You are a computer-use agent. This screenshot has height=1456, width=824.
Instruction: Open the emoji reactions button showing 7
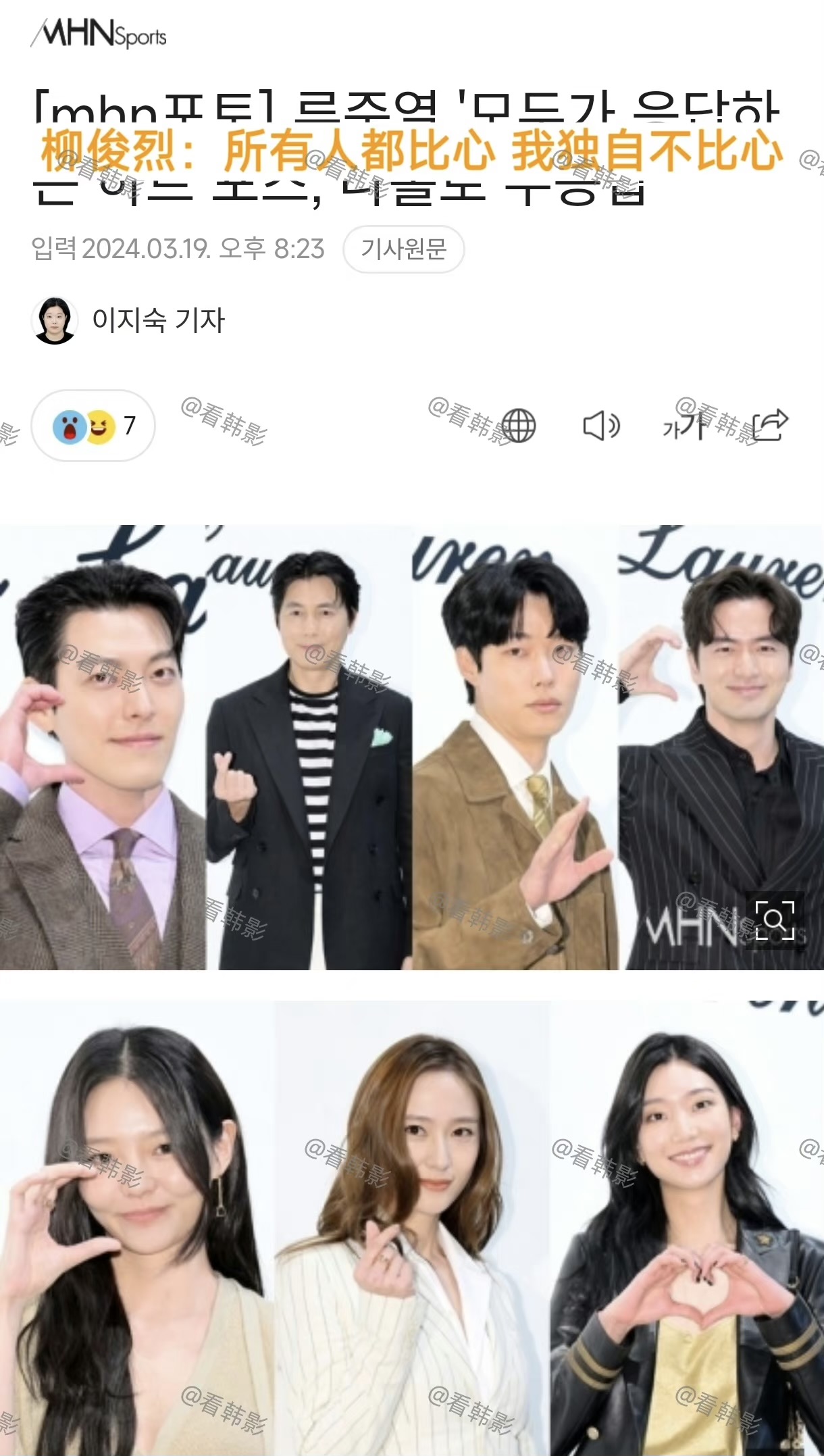(93, 426)
